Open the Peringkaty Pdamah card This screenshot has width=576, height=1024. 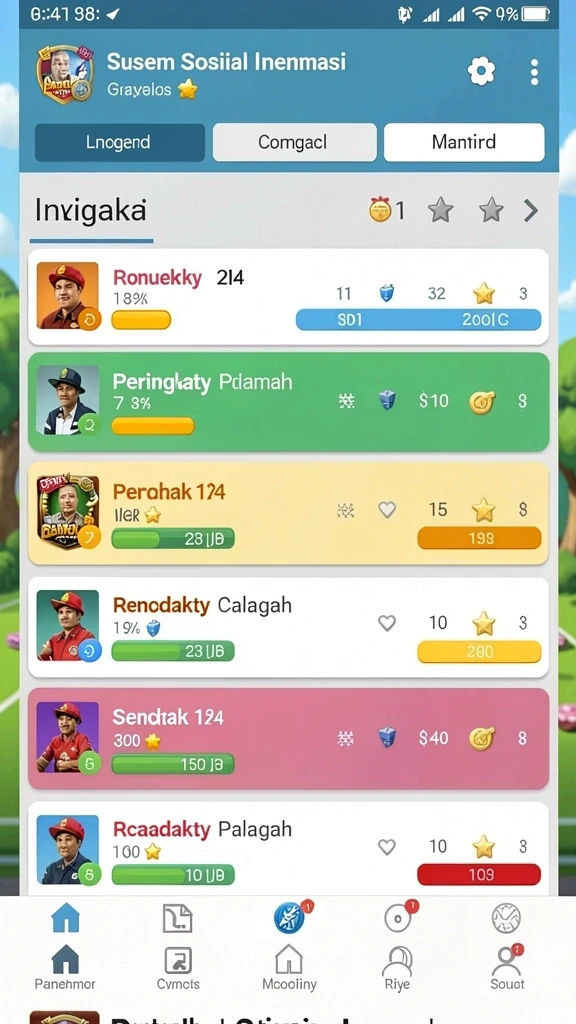288,402
